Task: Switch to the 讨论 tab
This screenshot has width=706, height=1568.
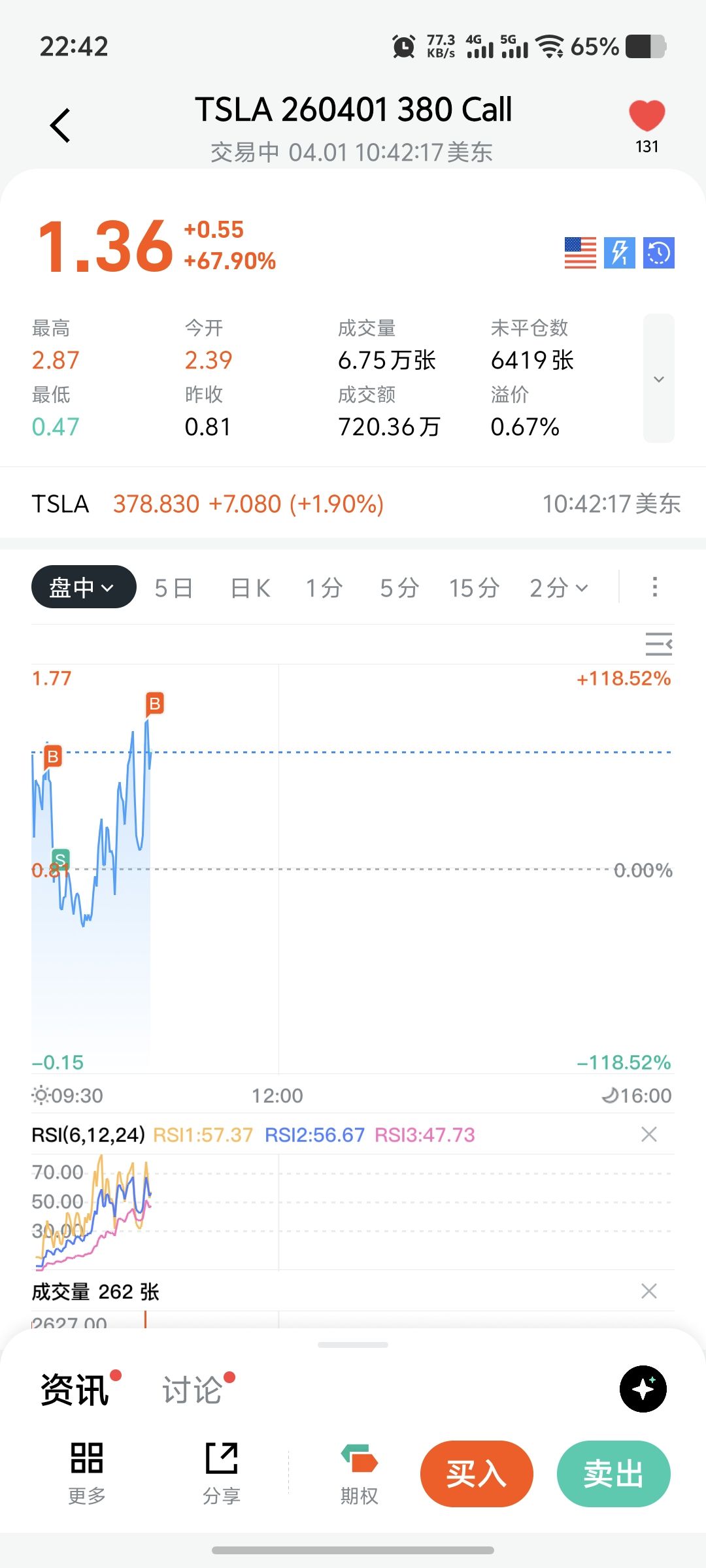Action: 192,1390
